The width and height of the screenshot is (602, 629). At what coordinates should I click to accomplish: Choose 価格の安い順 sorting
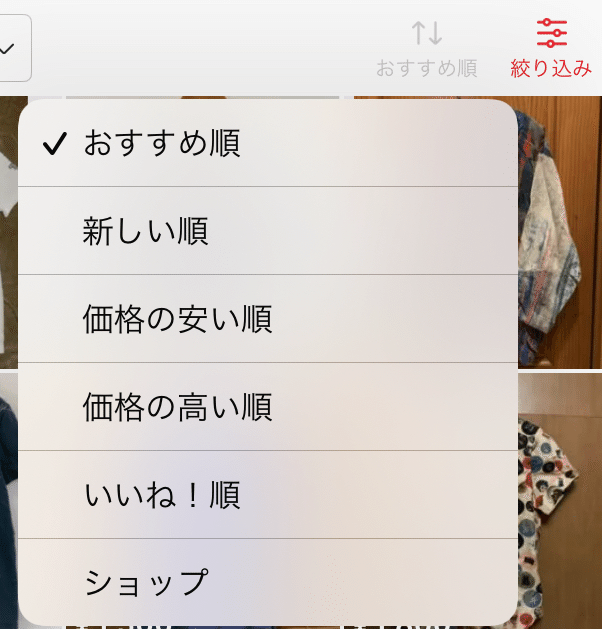(x=177, y=320)
